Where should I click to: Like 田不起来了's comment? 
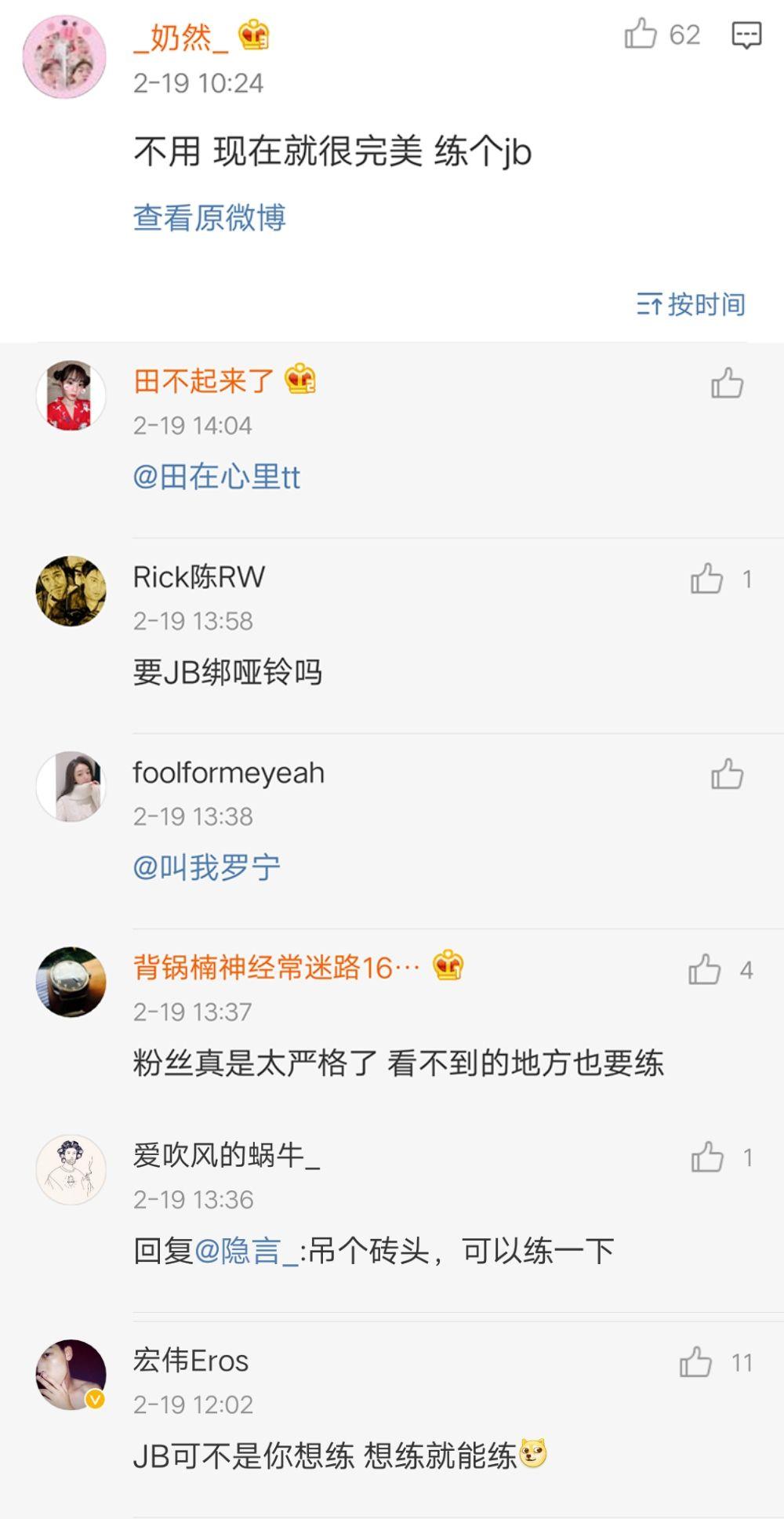727,383
